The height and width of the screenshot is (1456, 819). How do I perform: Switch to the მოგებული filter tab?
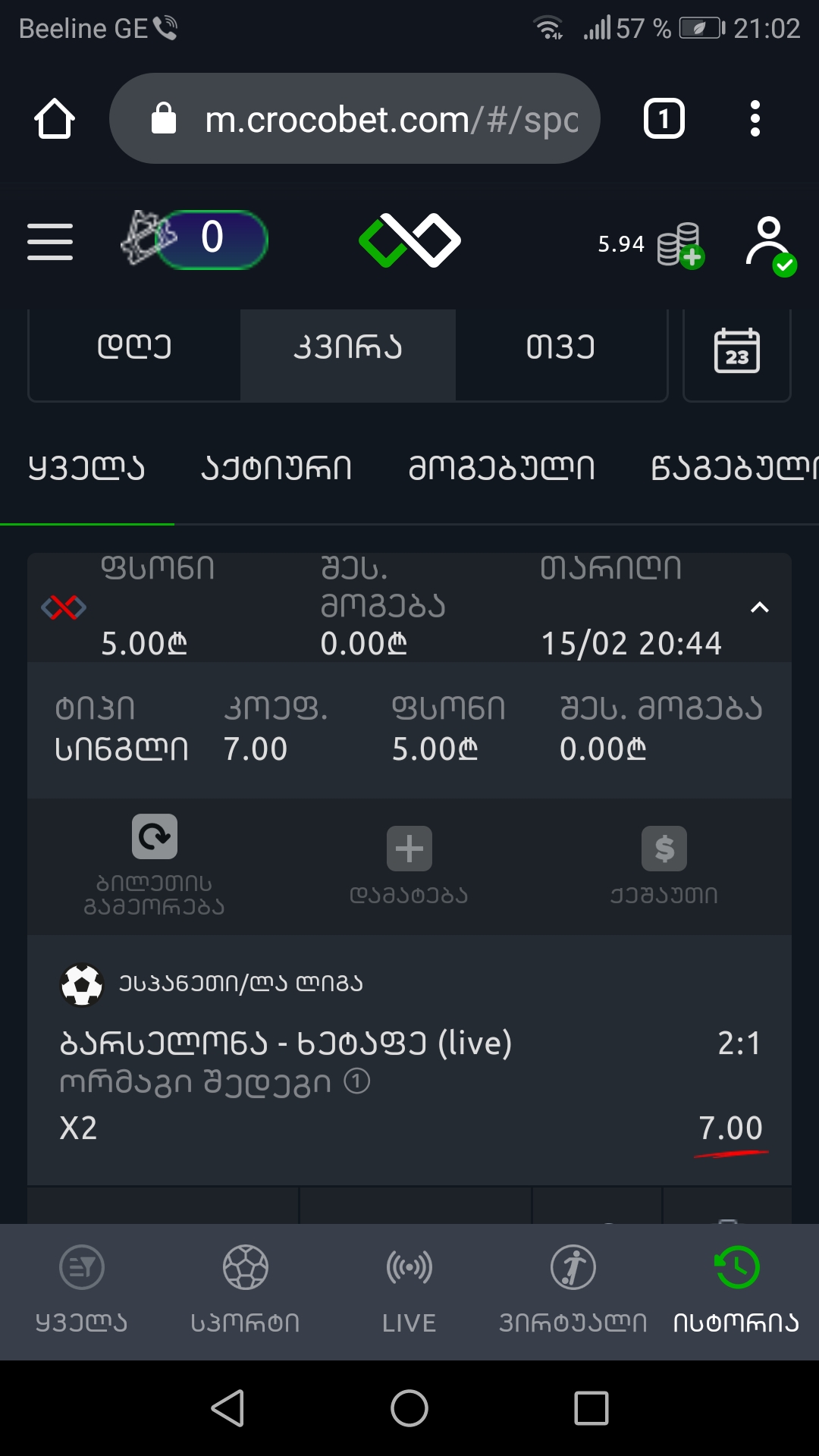pos(501,469)
